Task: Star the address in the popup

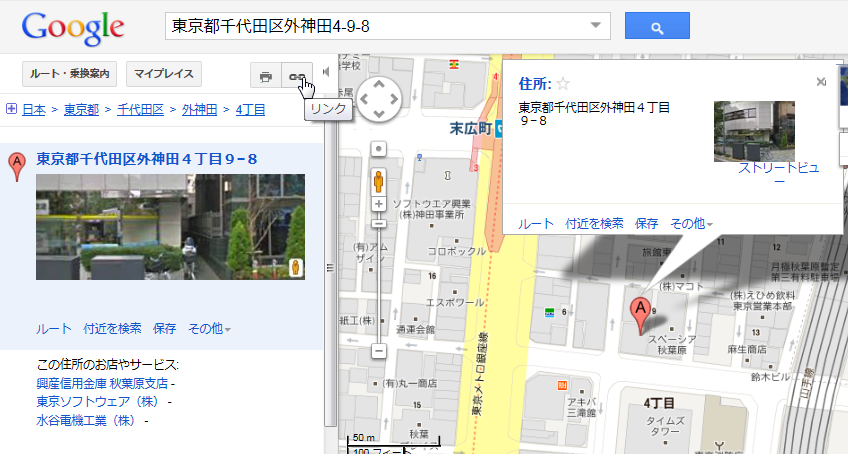Action: tap(562, 84)
